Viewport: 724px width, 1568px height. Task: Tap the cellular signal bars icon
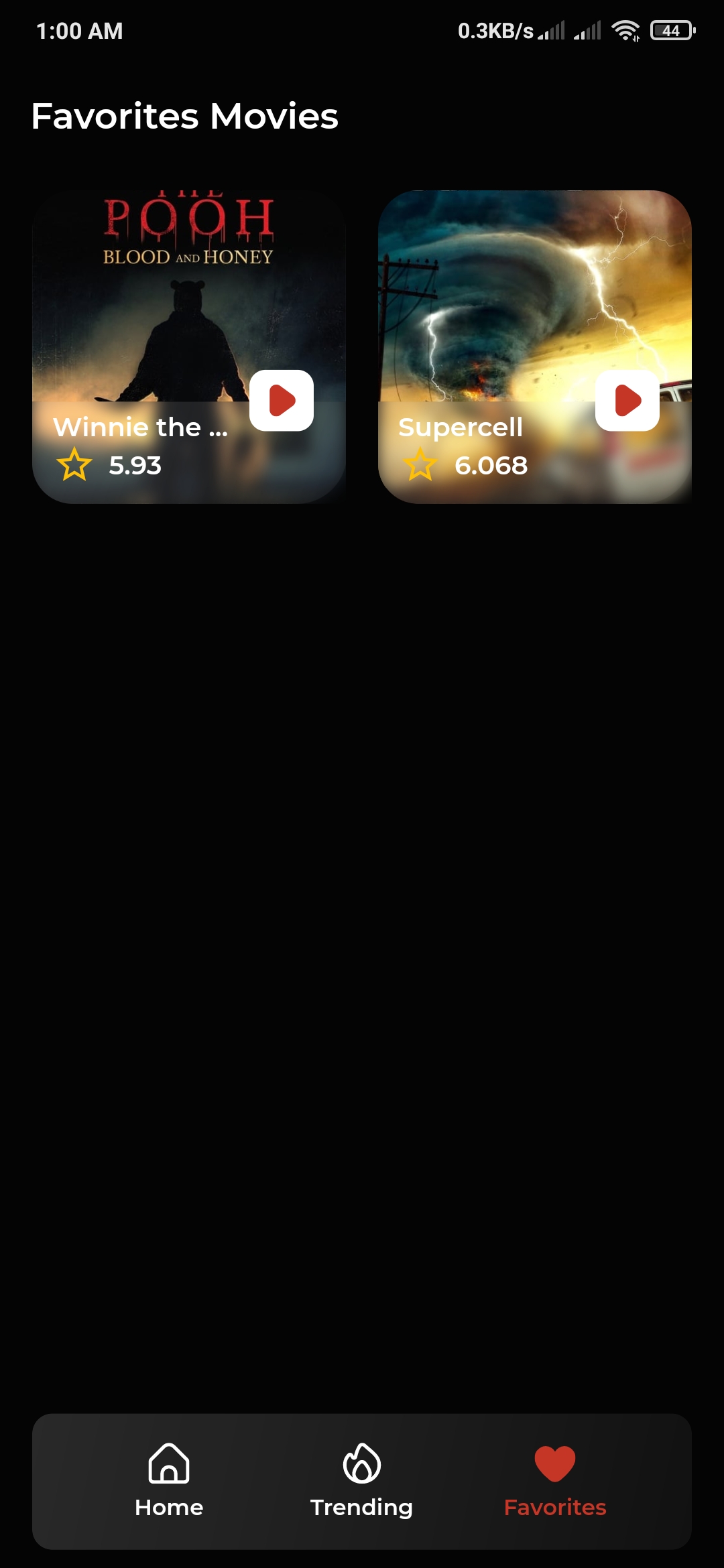(x=550, y=30)
